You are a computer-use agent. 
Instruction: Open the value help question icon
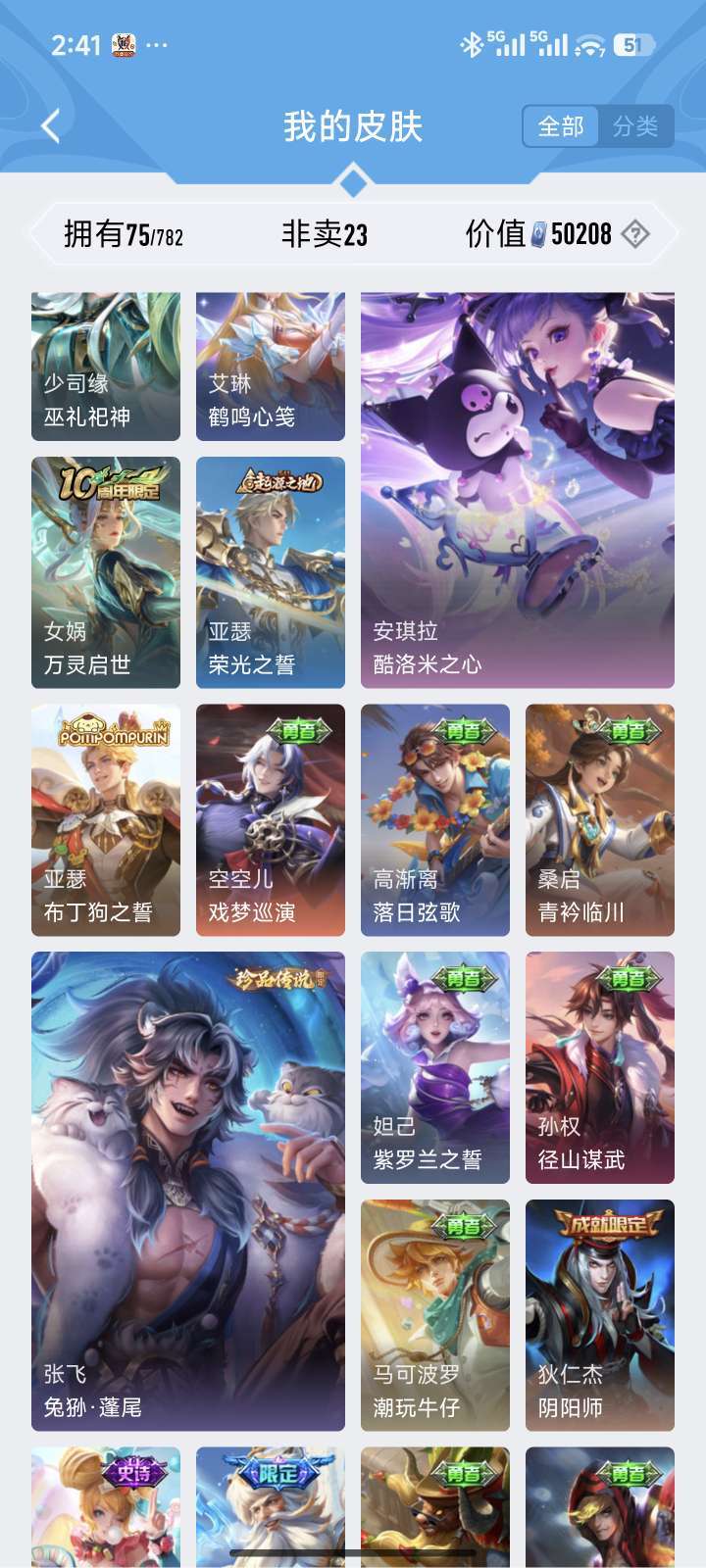point(635,234)
